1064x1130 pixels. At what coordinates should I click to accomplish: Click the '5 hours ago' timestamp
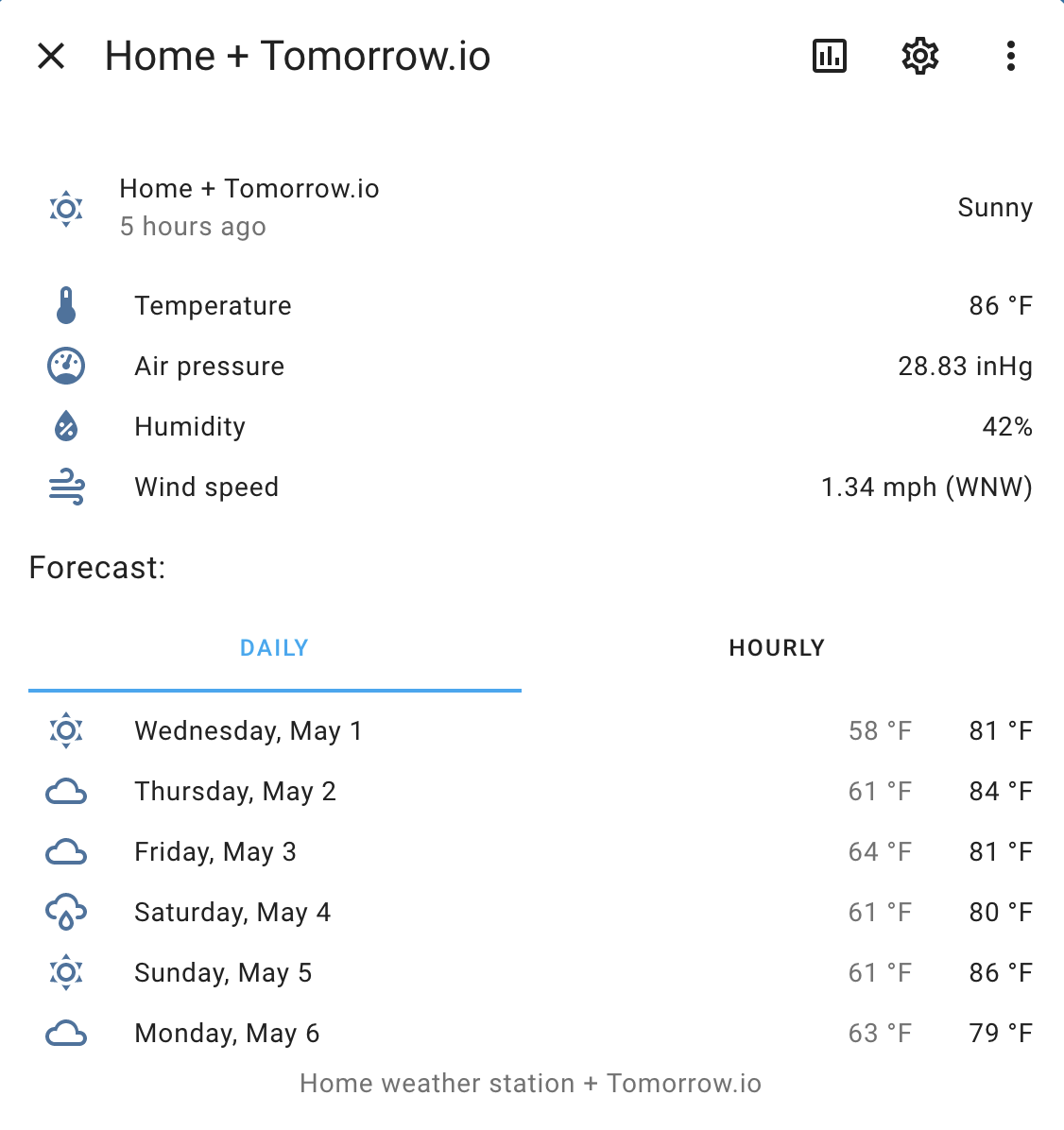[193, 226]
